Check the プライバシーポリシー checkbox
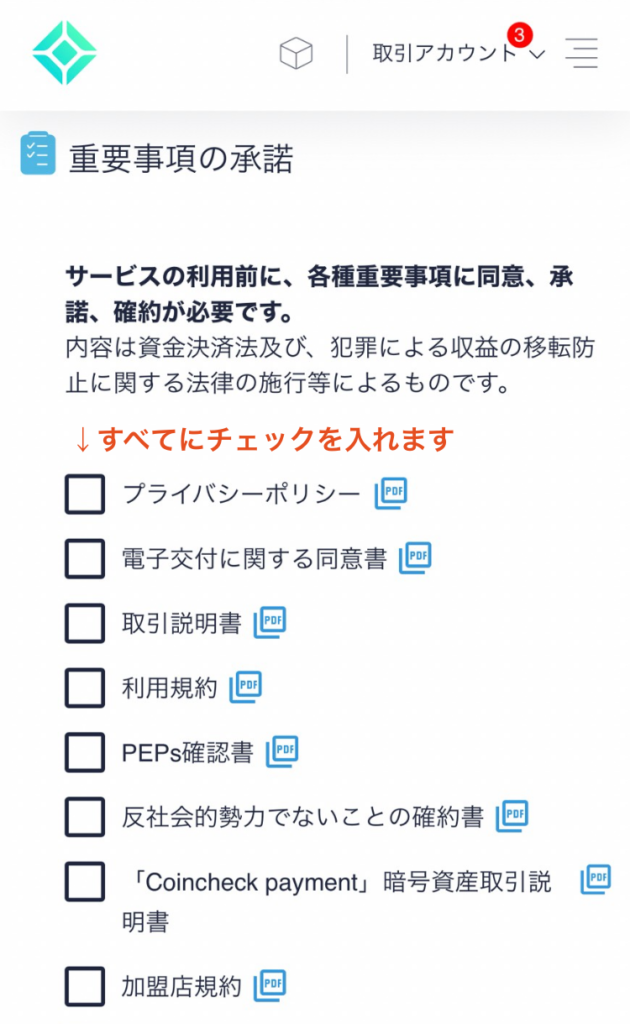Image resolution: width=630 pixels, height=1024 pixels. [85, 494]
